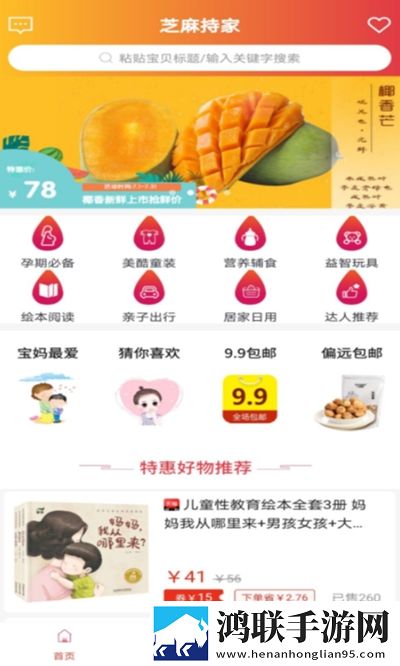The height and width of the screenshot is (666, 400).
Task: Open favorites via the heart icon
Action: tap(379, 25)
